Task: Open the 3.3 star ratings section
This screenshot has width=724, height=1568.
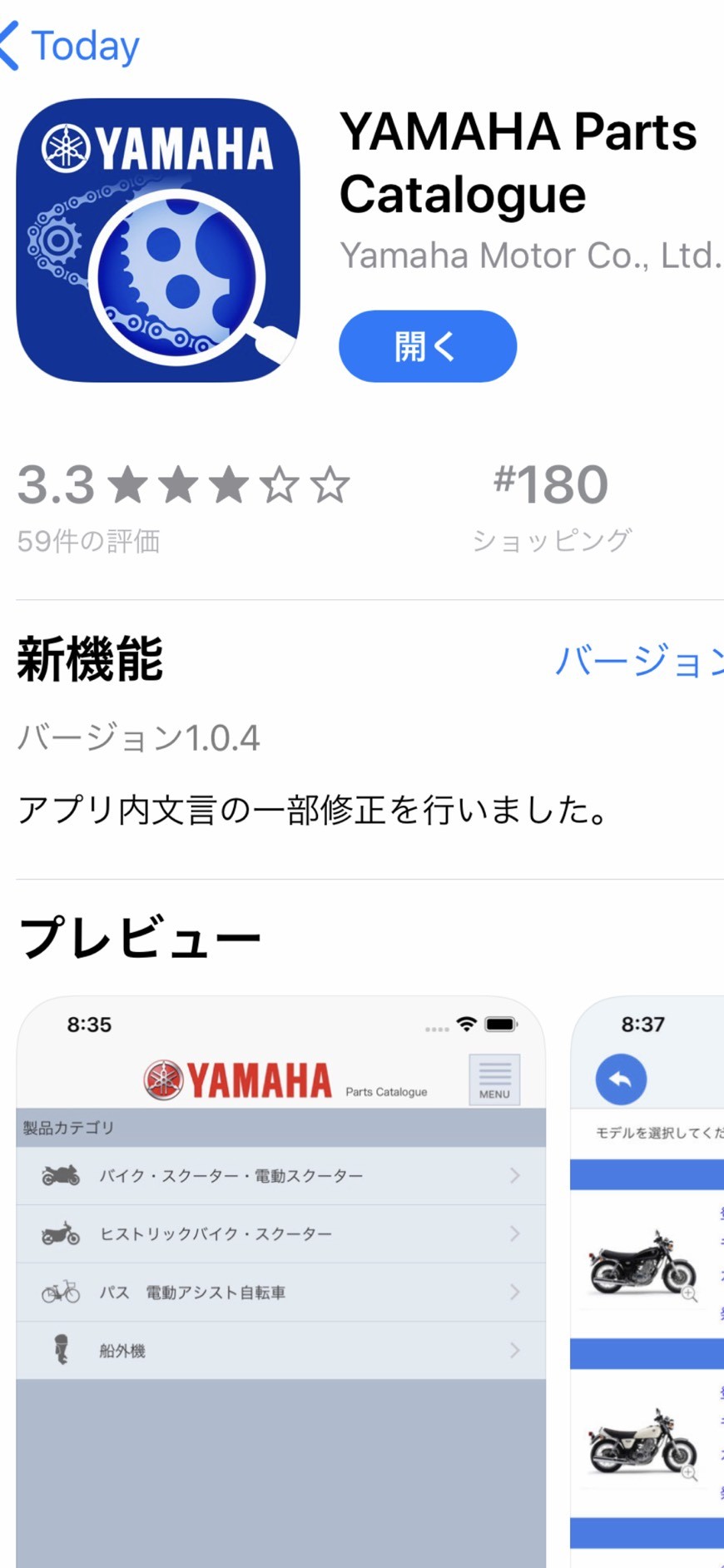Action: pos(184,507)
